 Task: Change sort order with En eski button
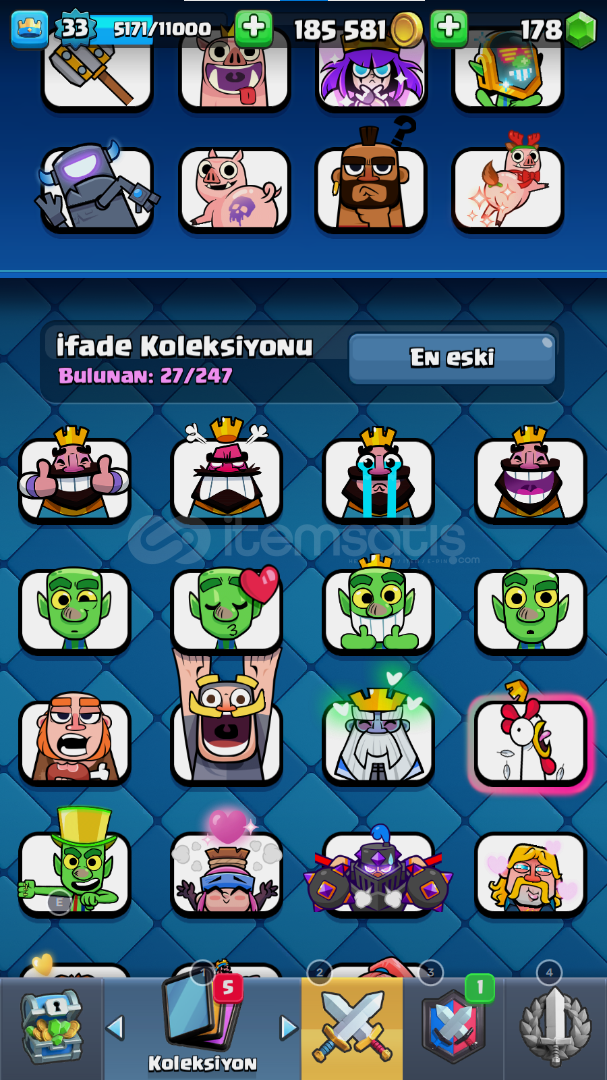[x=452, y=358]
